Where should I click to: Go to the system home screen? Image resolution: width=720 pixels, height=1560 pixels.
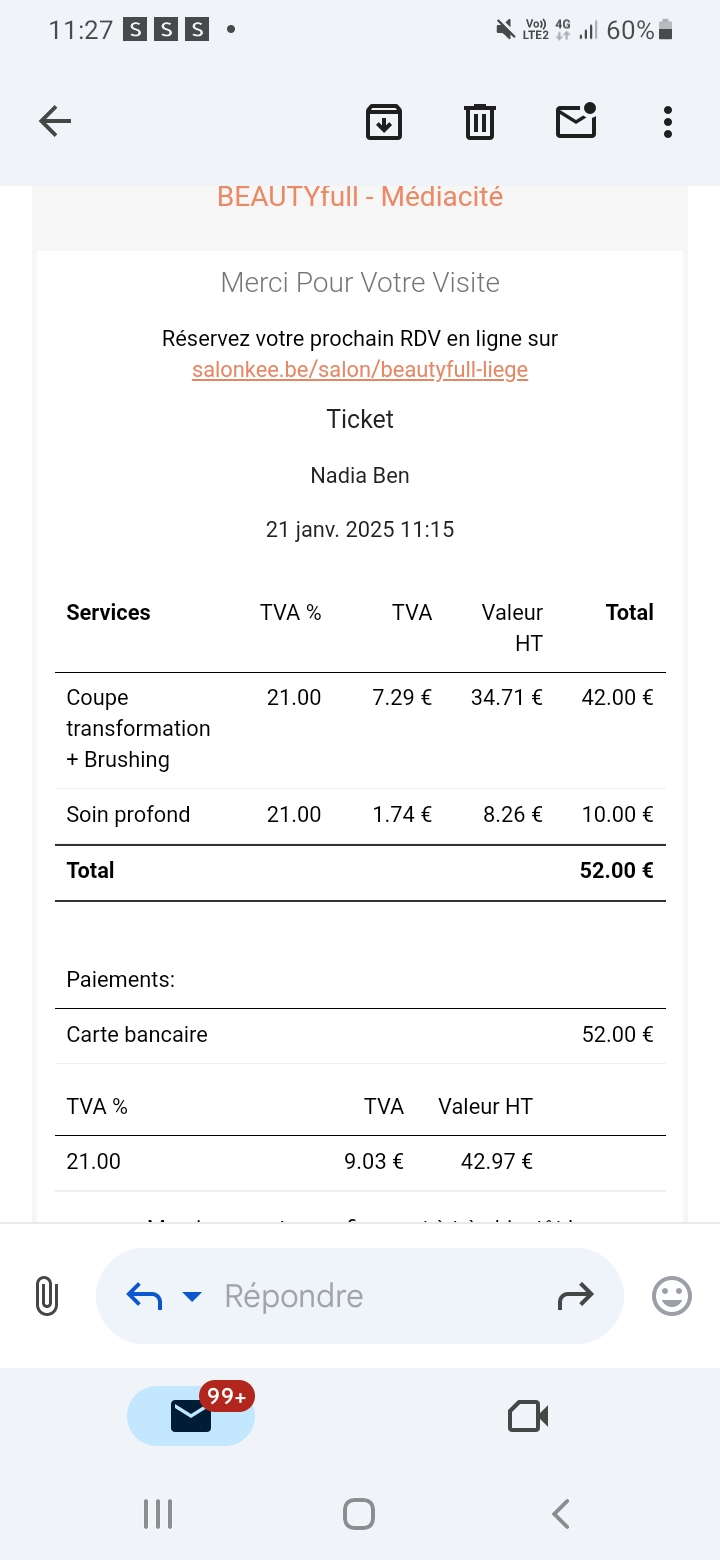359,1514
